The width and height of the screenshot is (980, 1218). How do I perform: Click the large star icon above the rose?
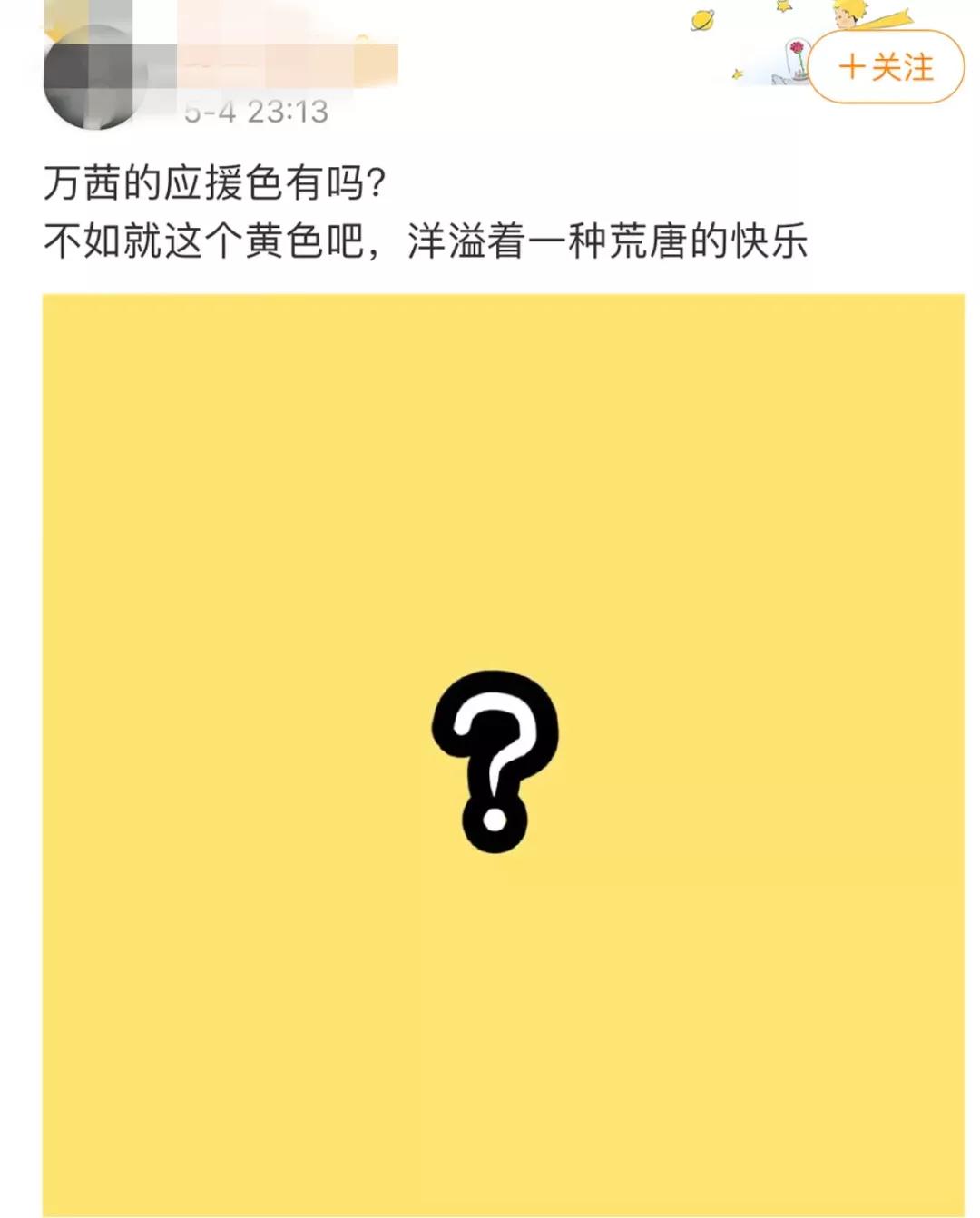click(783, 7)
